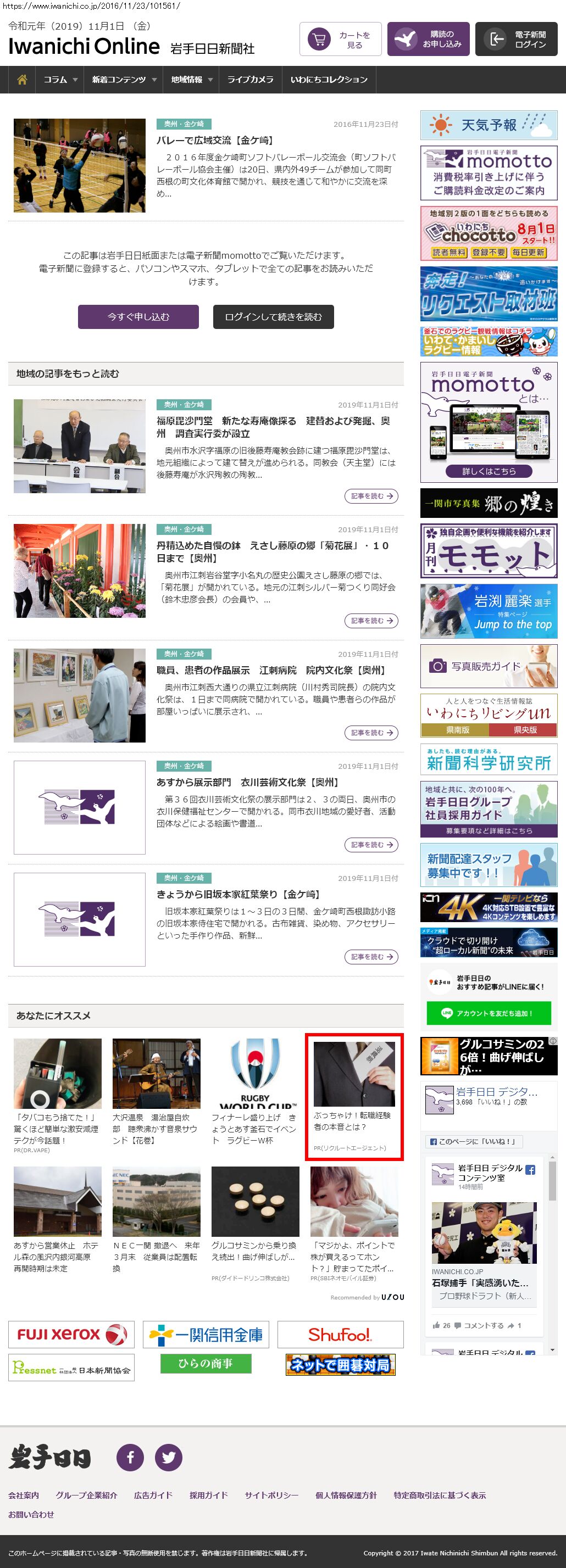Open the Twitter icon in the footer
The height and width of the screenshot is (1568, 566).
tap(169, 1457)
